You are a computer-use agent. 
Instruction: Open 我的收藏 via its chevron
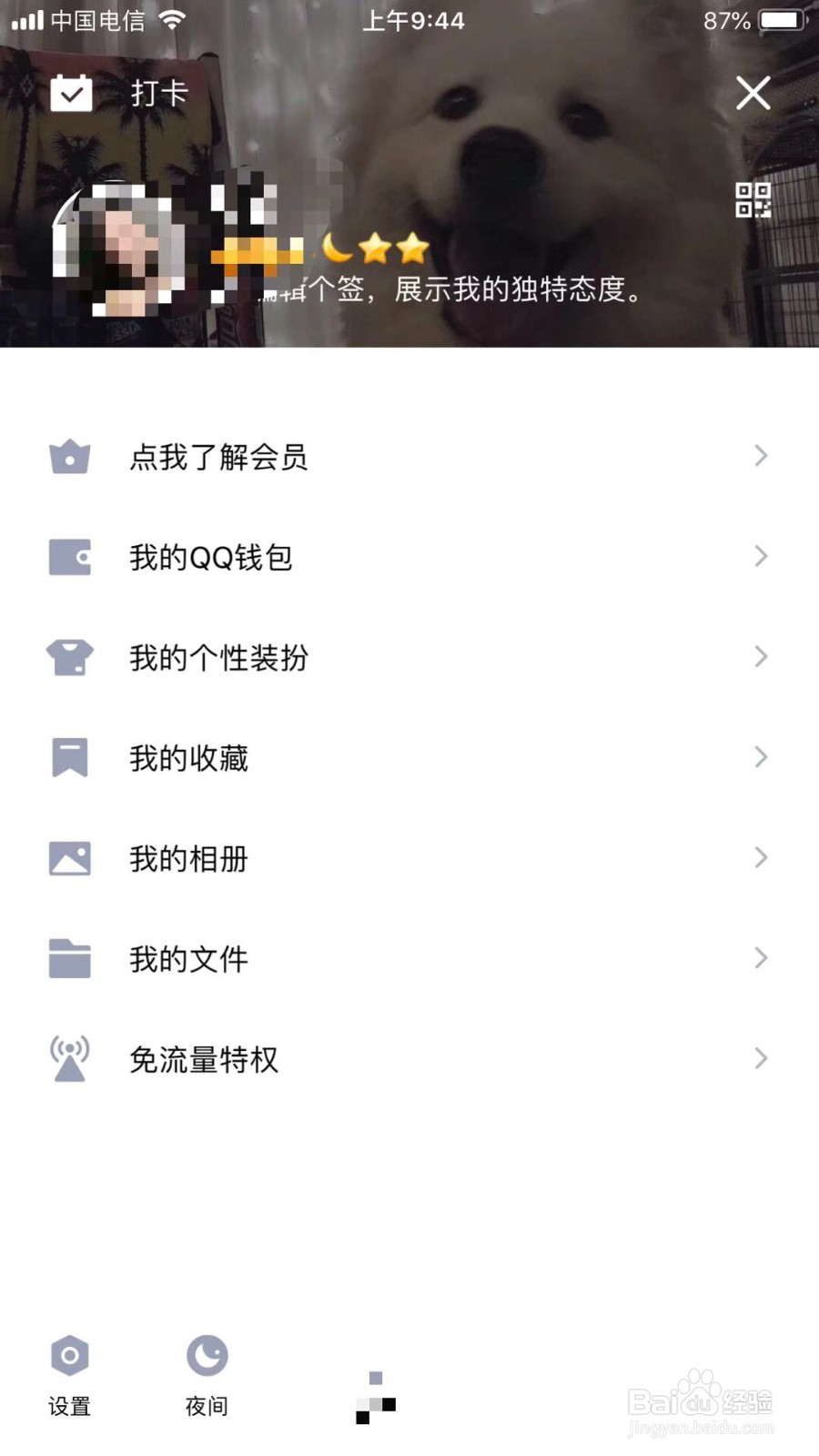(x=762, y=757)
